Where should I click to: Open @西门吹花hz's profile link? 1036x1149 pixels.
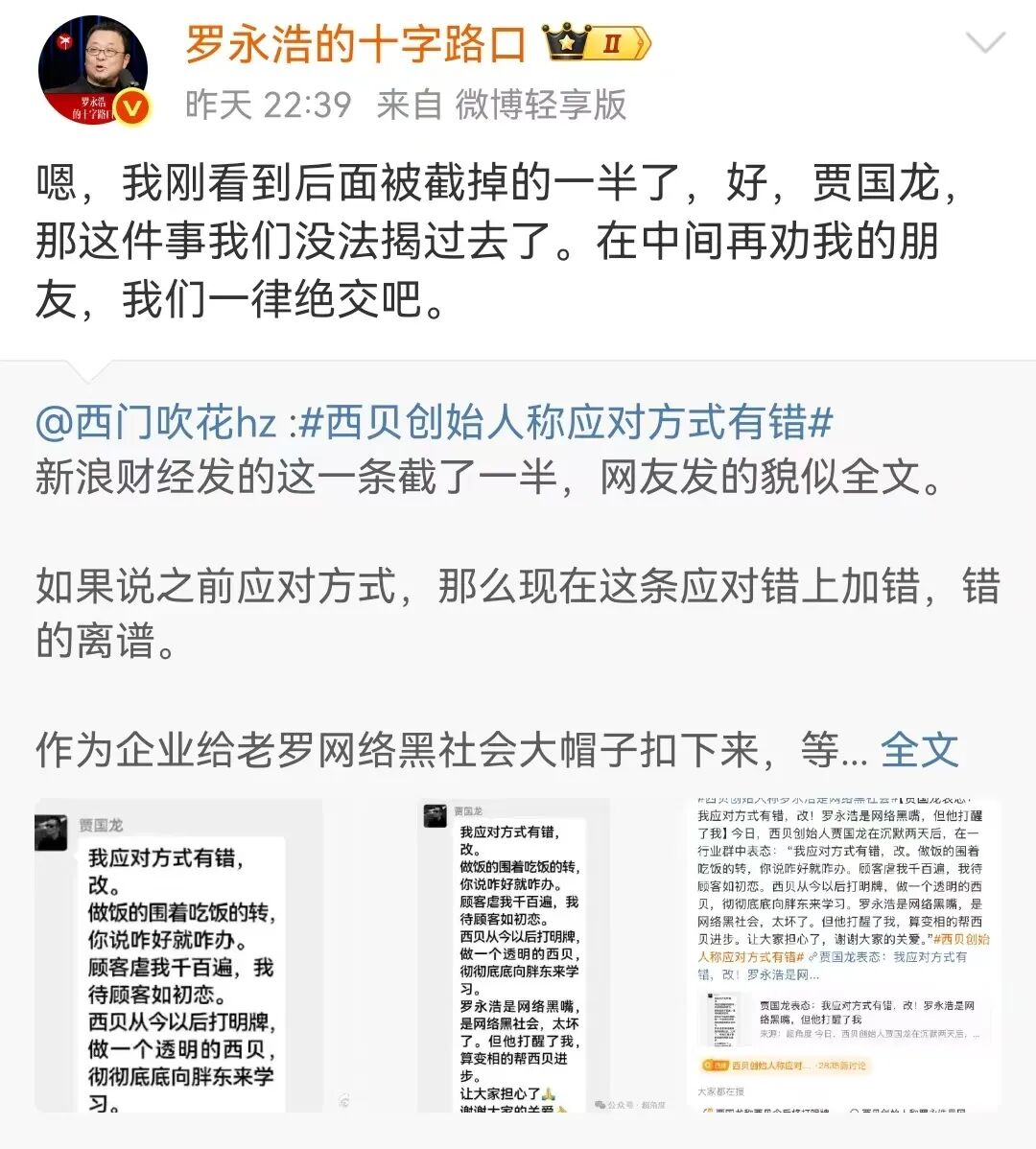(156, 423)
